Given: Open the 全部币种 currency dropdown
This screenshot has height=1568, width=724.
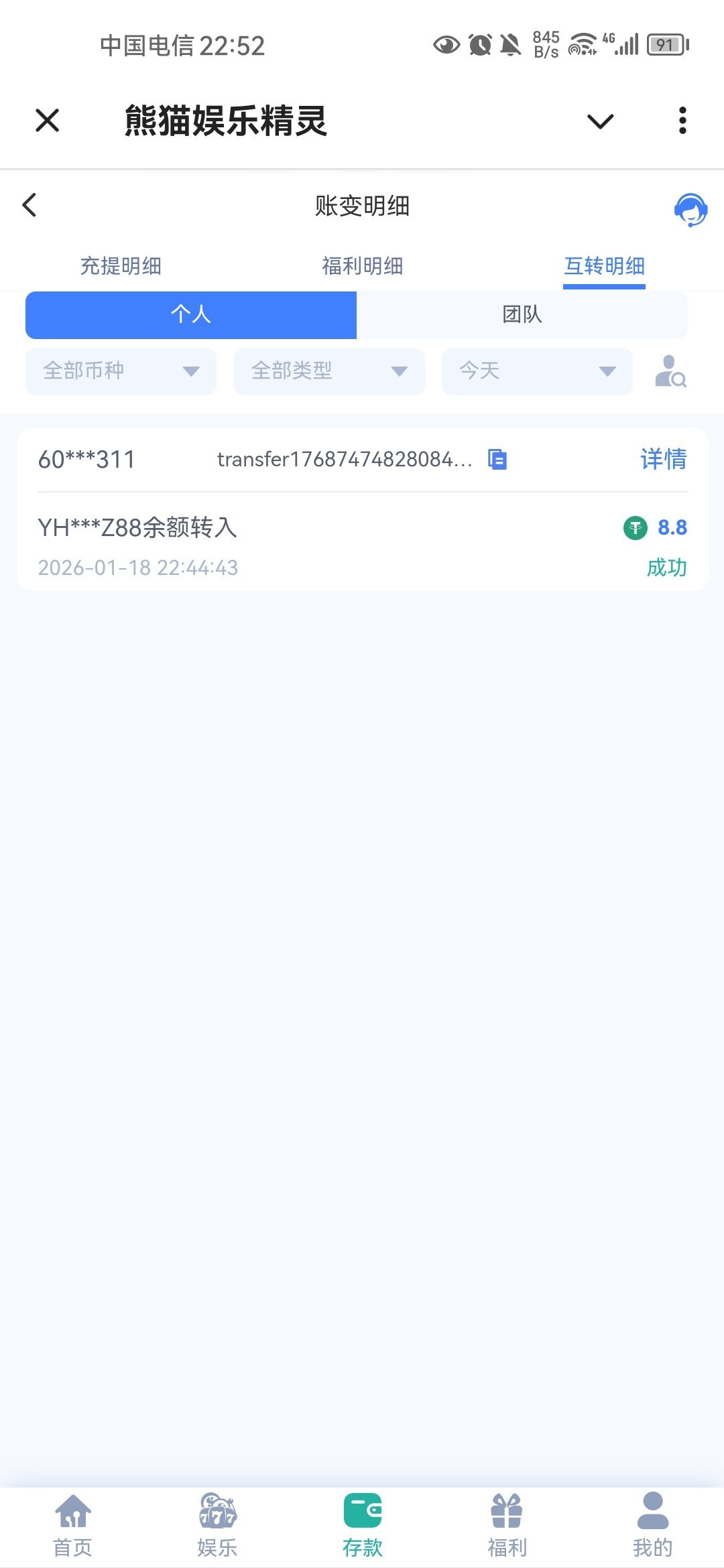Looking at the screenshot, I should point(121,371).
